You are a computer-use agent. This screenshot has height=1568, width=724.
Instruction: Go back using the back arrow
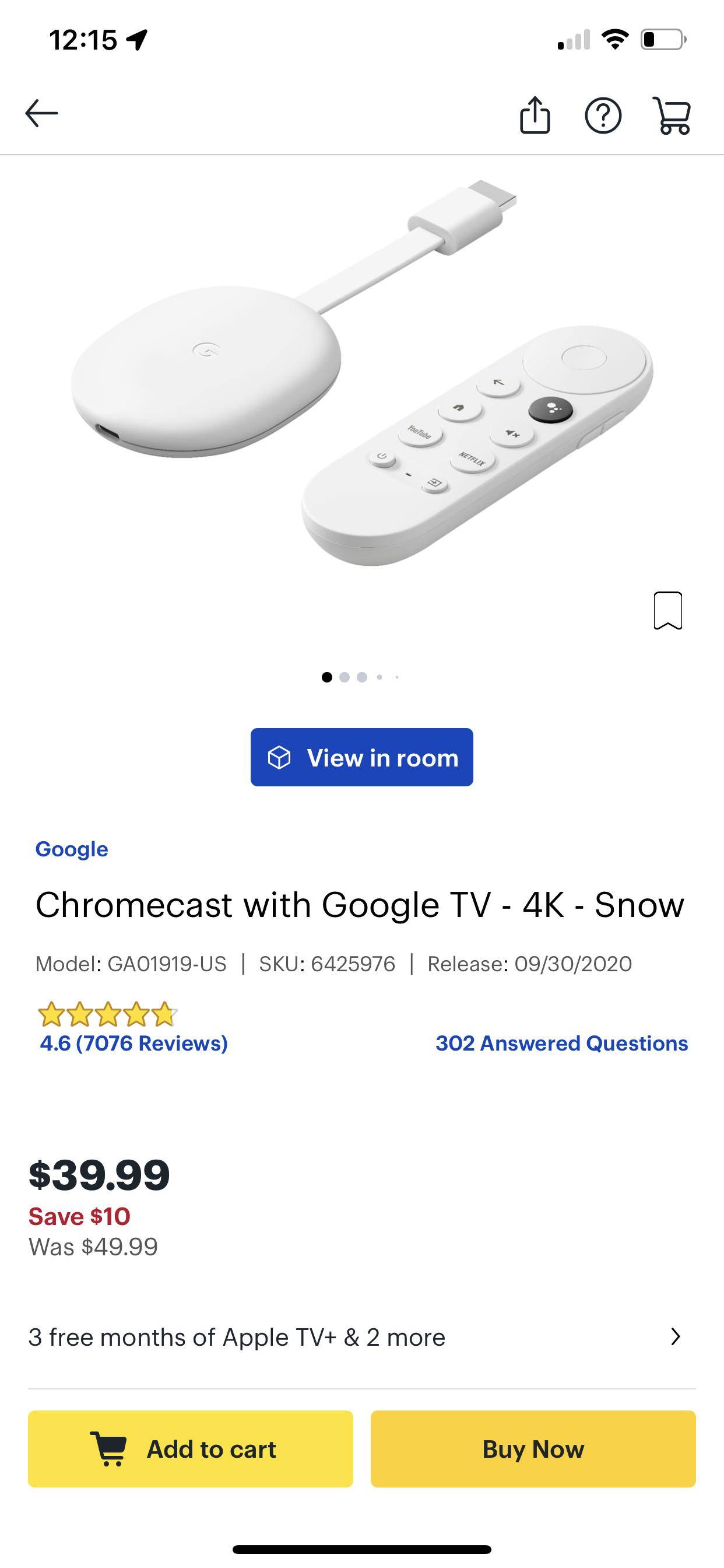[x=41, y=112]
